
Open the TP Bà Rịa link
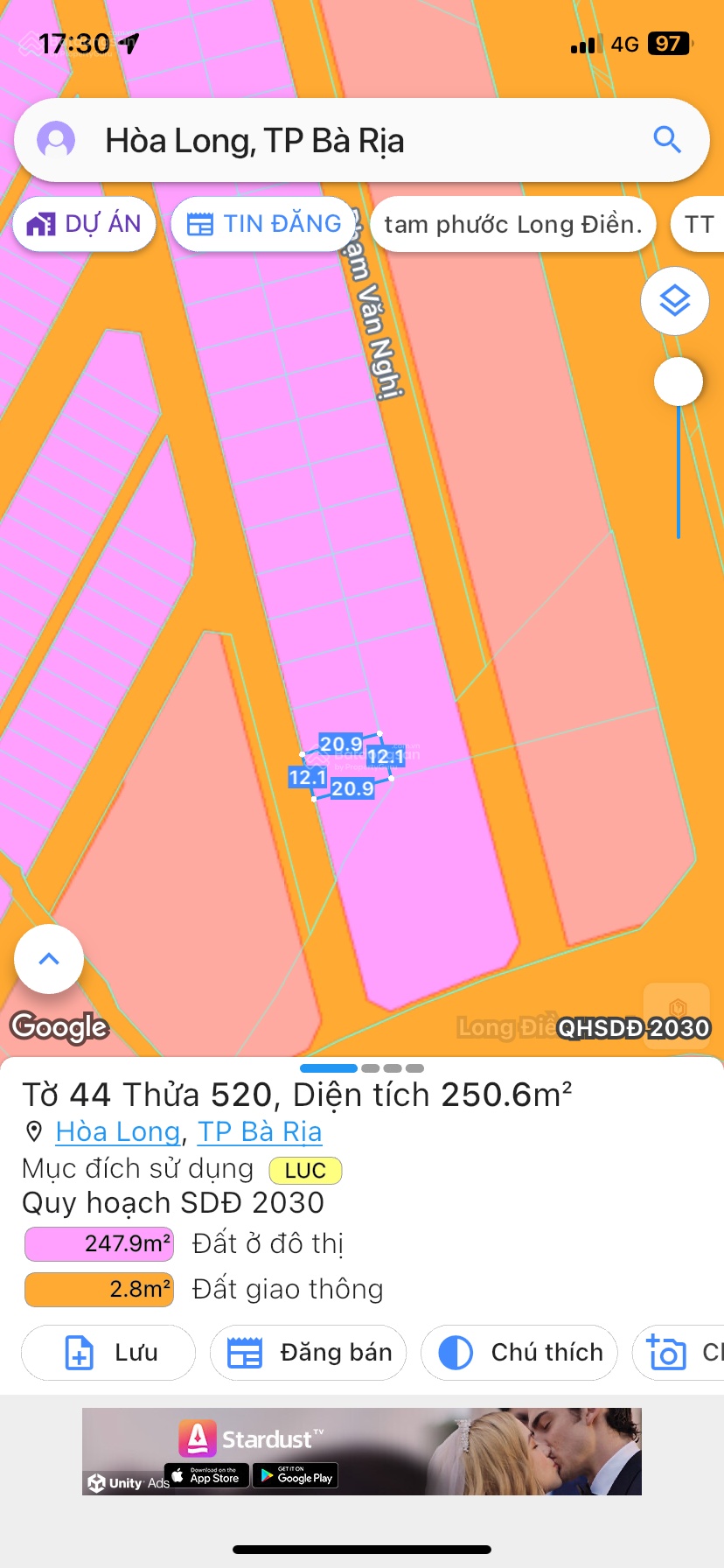click(260, 1131)
